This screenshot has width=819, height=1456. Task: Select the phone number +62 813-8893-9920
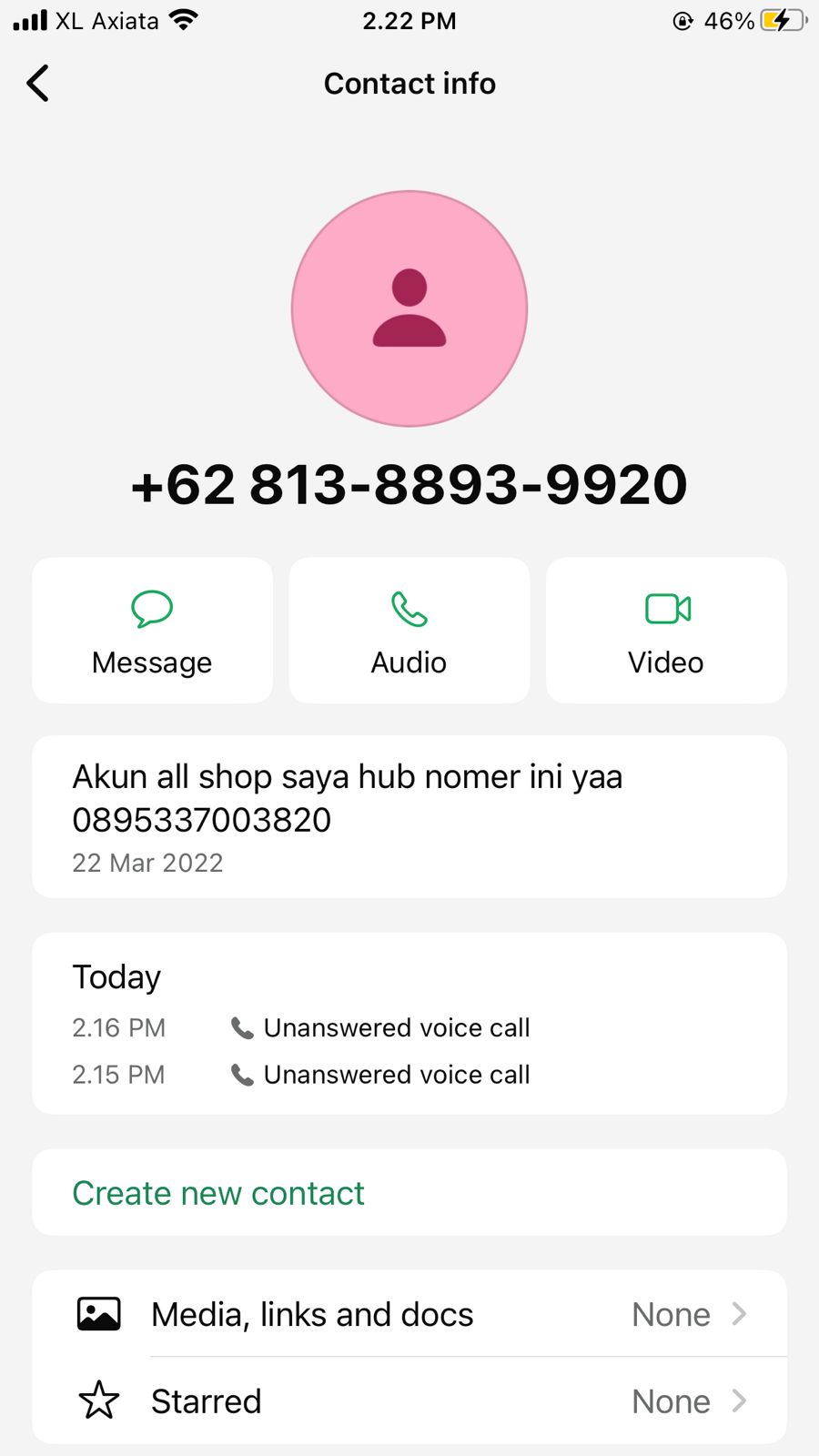409,485
